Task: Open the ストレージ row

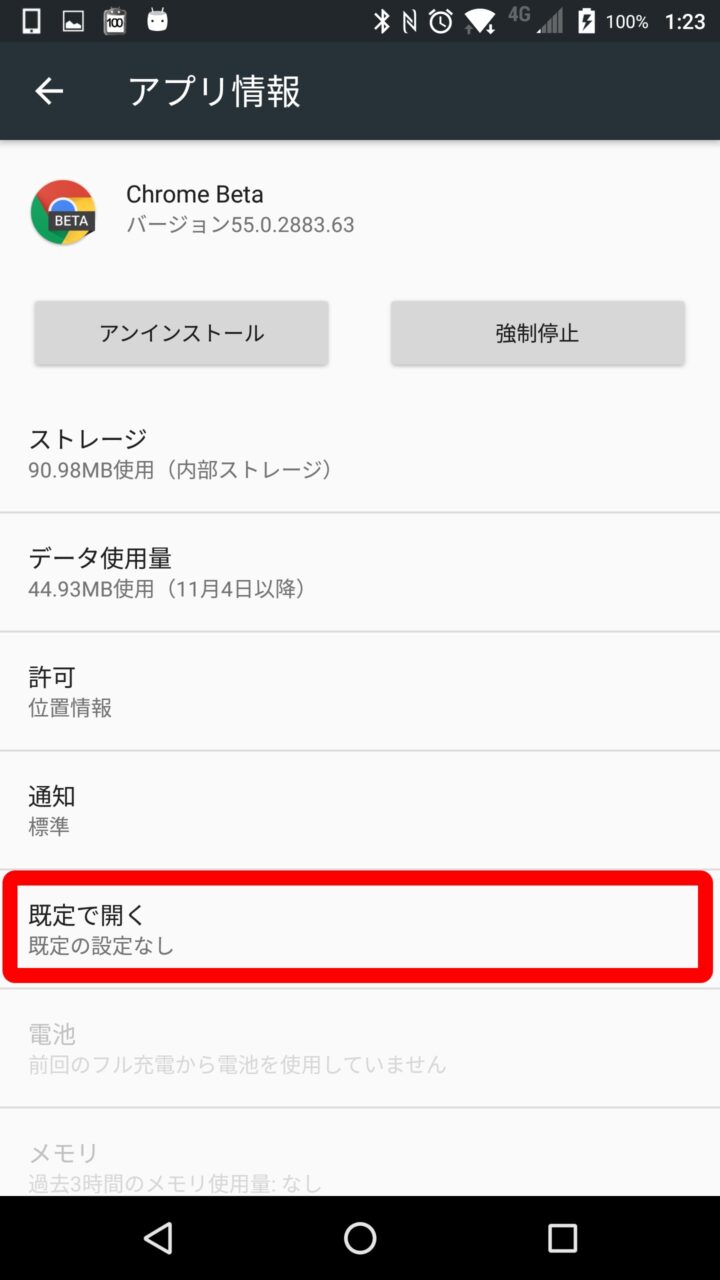Action: 360,453
